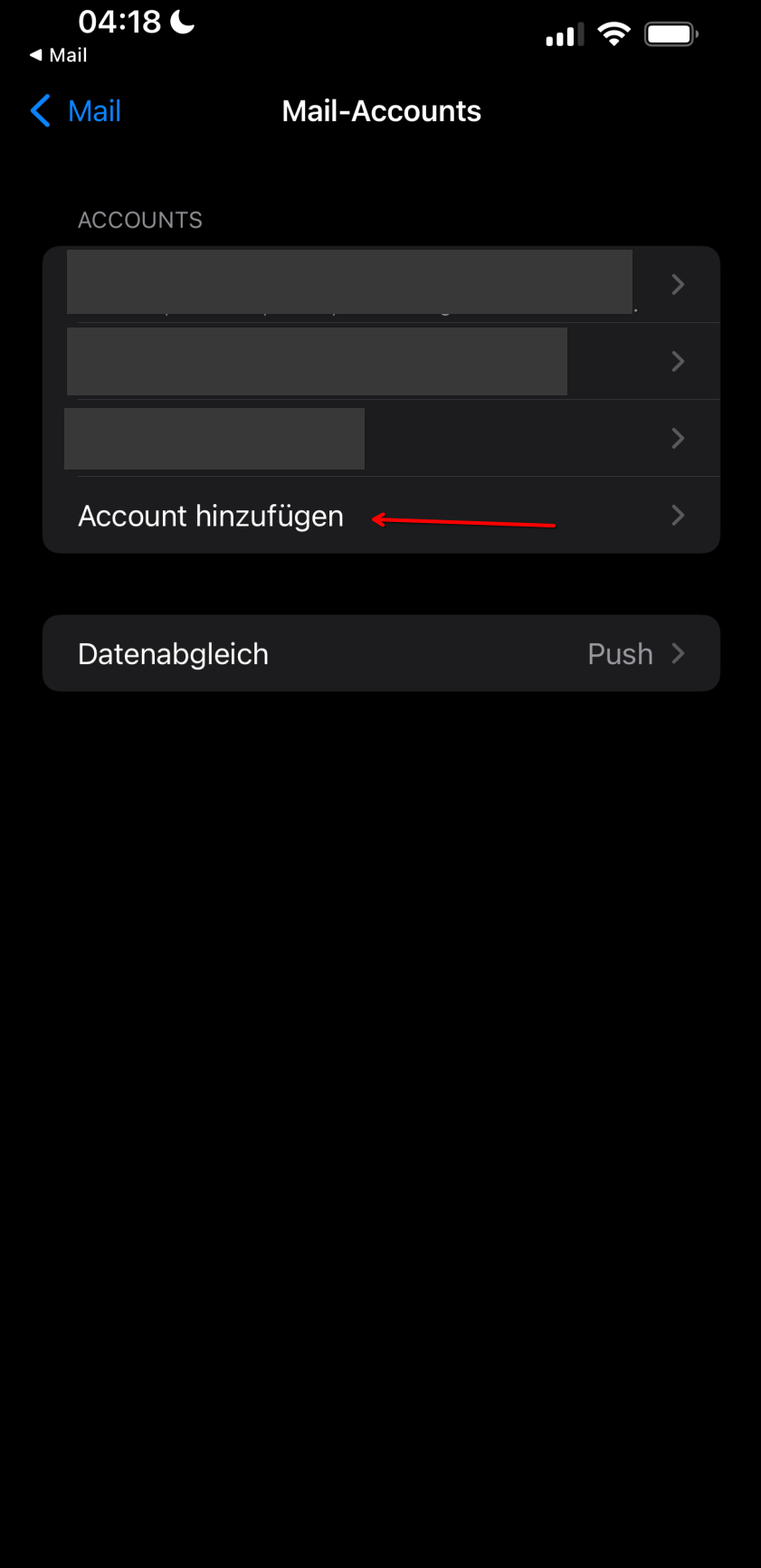Image resolution: width=761 pixels, height=1568 pixels.
Task: Open Datenabgleich settings
Action: (x=380, y=653)
